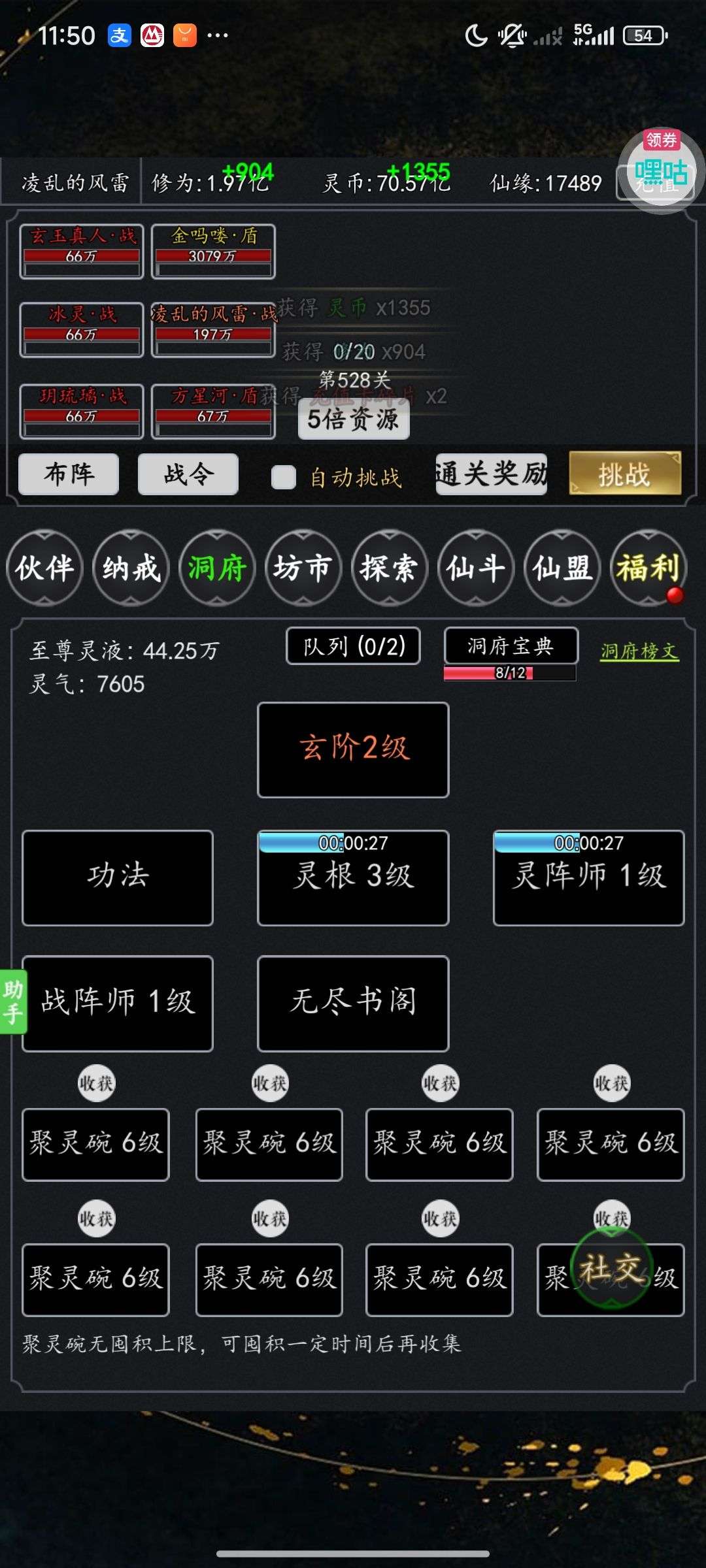Open the 洞府榜文 link
The image size is (706, 1568).
tap(639, 651)
